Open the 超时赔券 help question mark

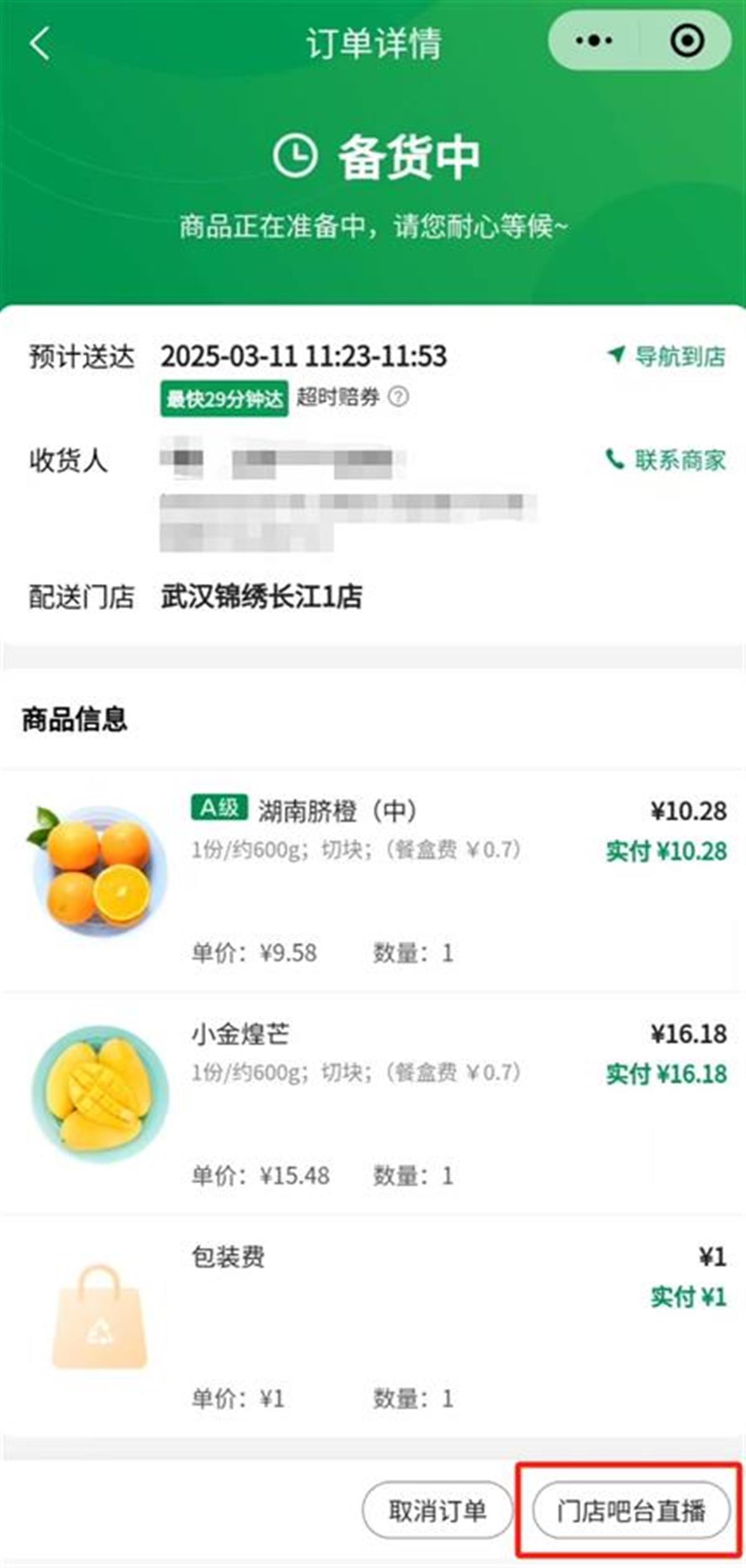coord(398,397)
